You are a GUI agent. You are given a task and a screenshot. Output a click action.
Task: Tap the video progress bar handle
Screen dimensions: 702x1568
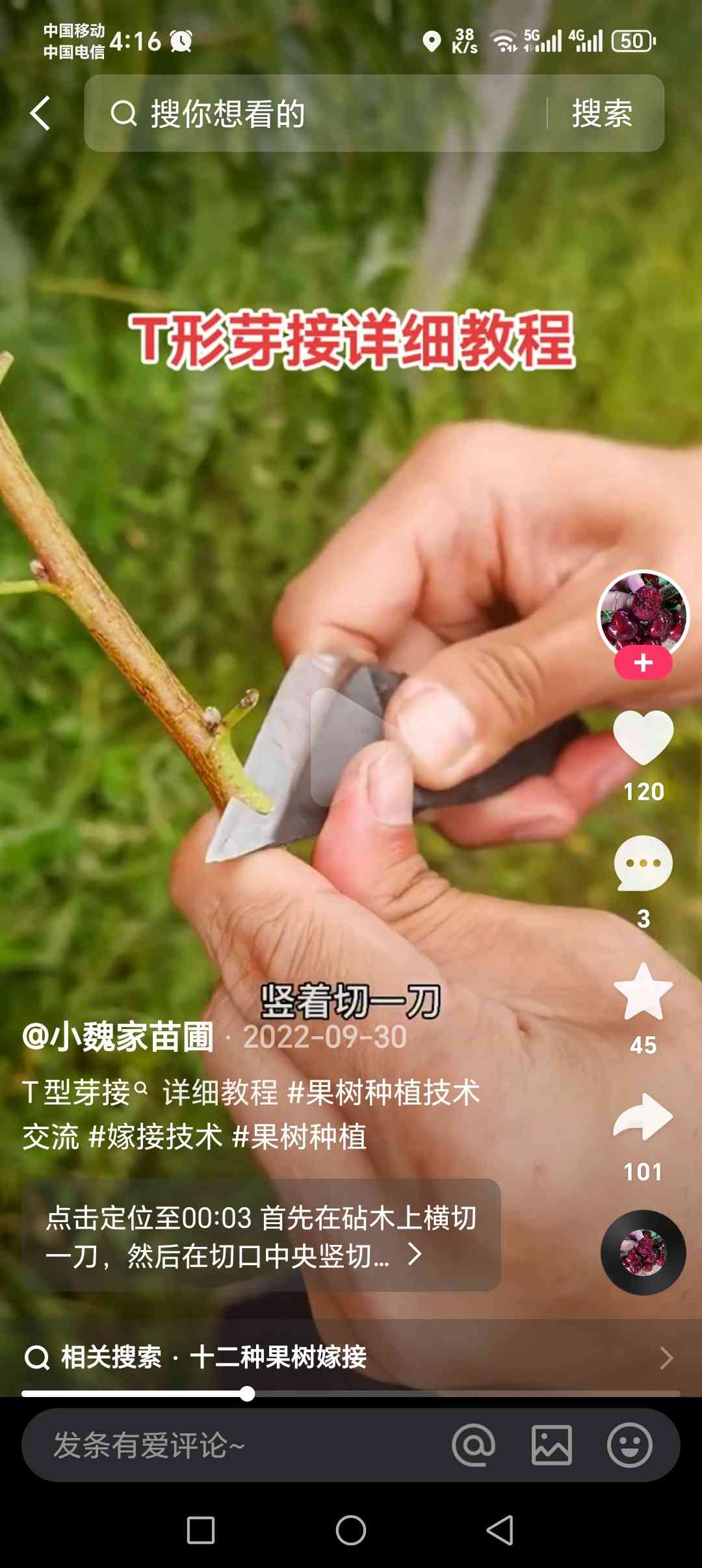click(247, 1393)
